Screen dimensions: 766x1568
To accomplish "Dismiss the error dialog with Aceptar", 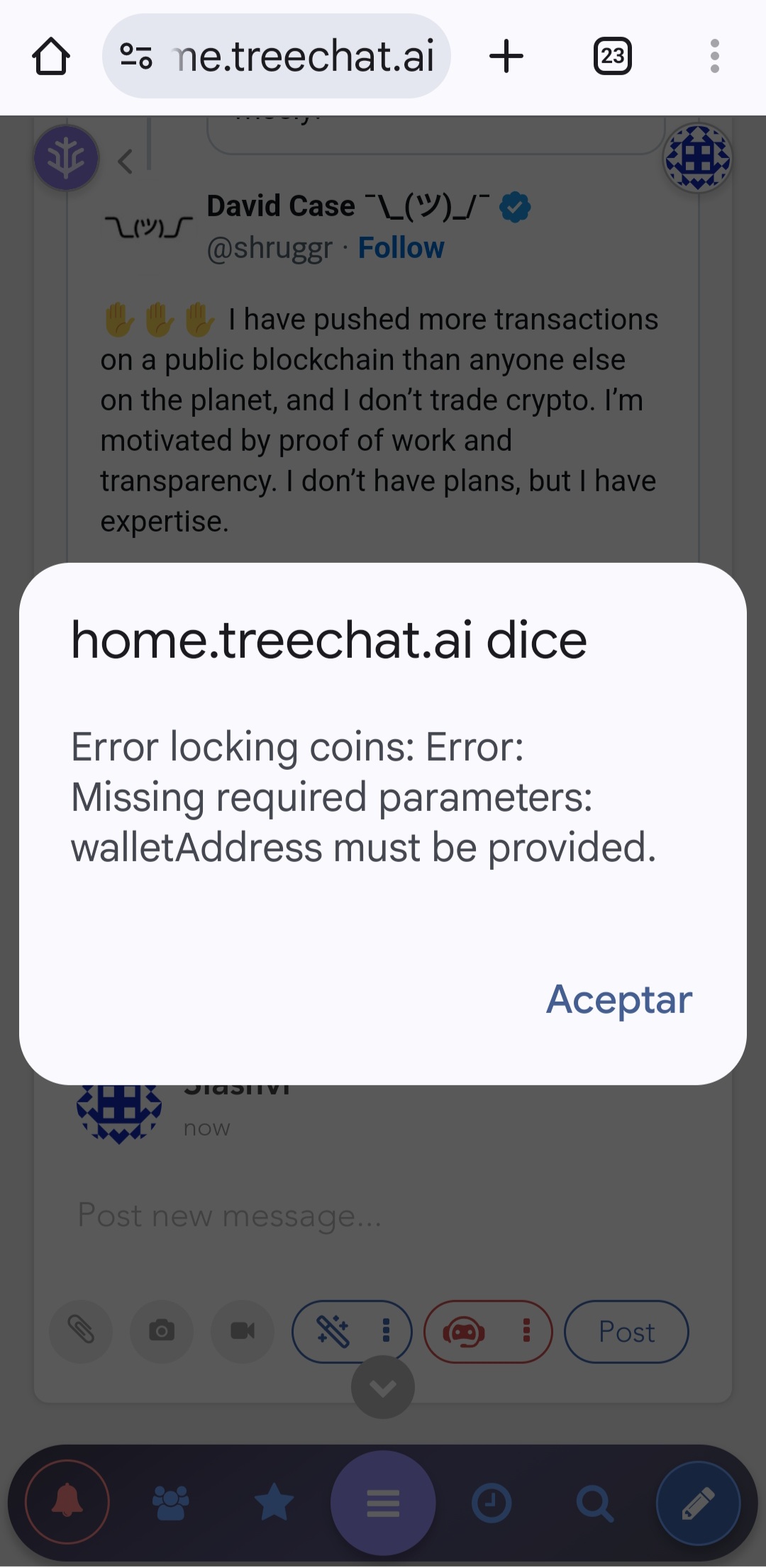I will coord(618,1000).
